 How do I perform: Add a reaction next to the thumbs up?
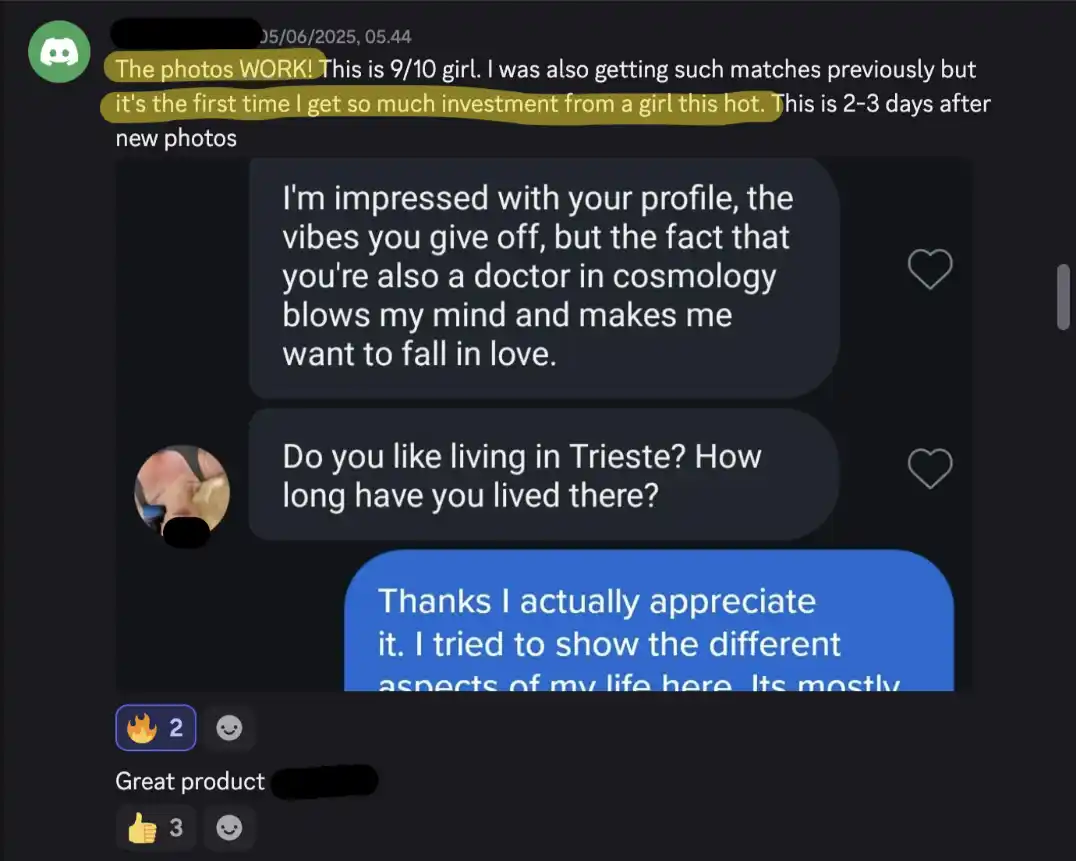click(229, 828)
